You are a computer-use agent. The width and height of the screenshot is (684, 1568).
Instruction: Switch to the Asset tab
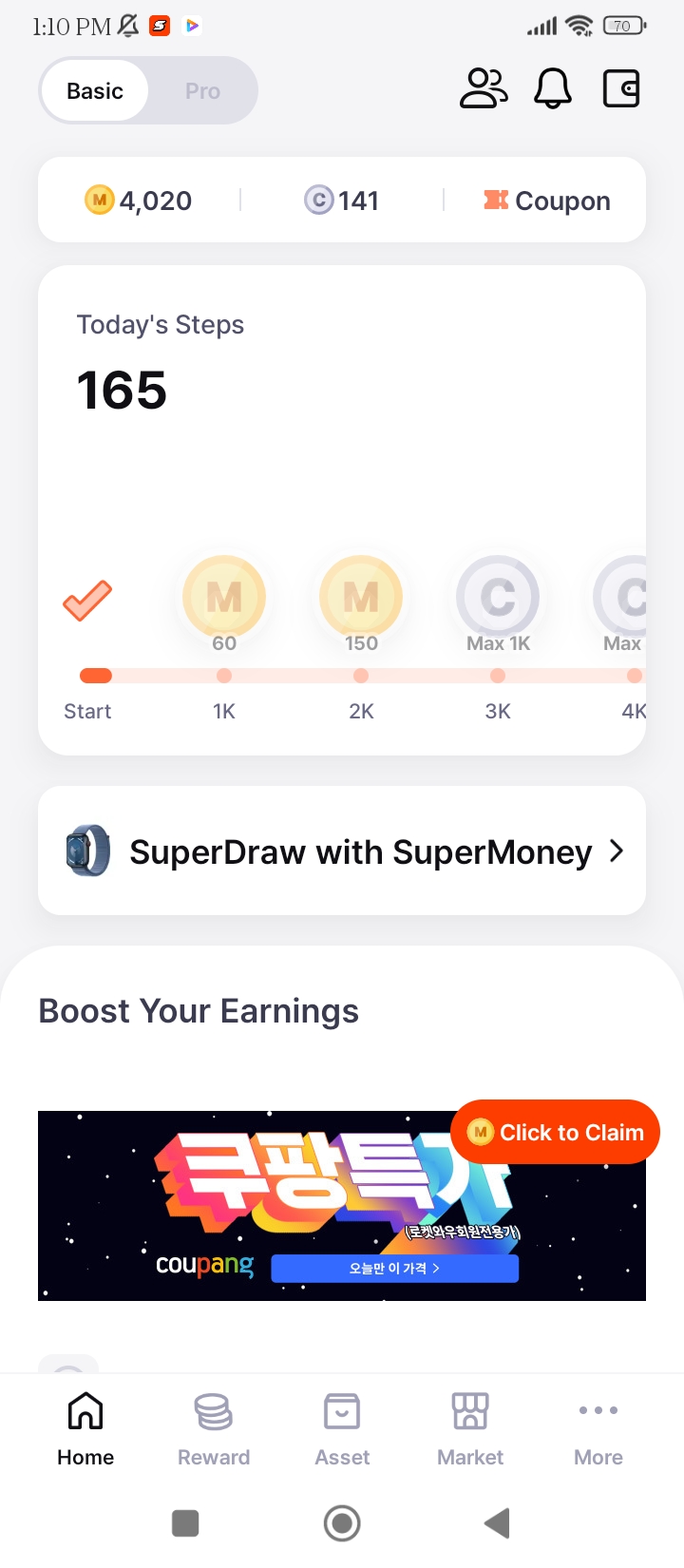pyautogui.click(x=342, y=1428)
